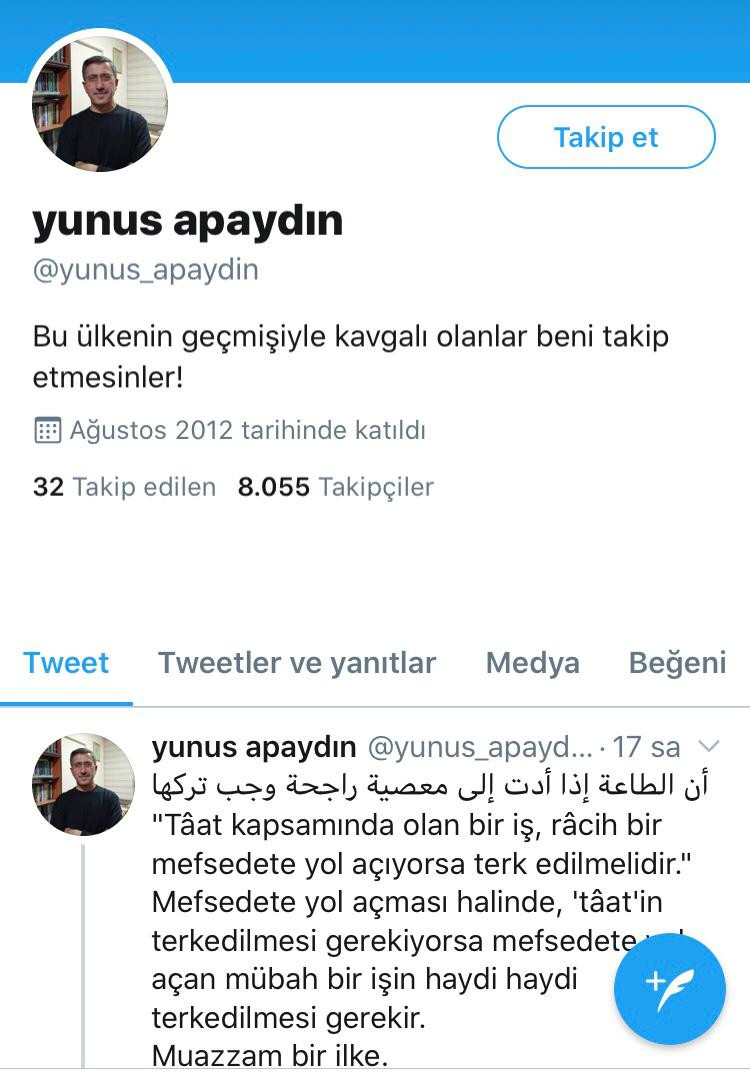Tap the avatar beside the tweet
Screen dimensions: 750x1079
coord(83,784)
